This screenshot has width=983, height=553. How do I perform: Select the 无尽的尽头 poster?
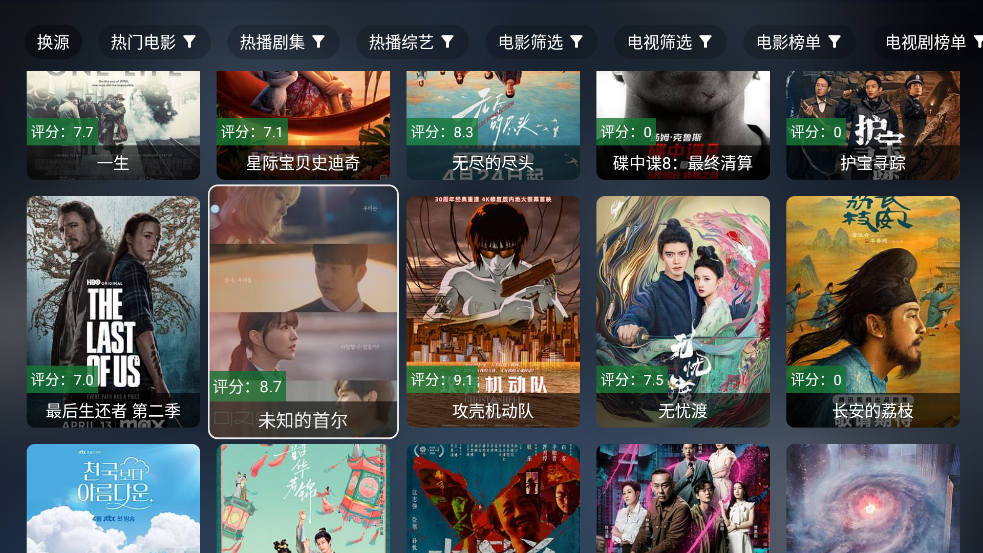click(493, 125)
